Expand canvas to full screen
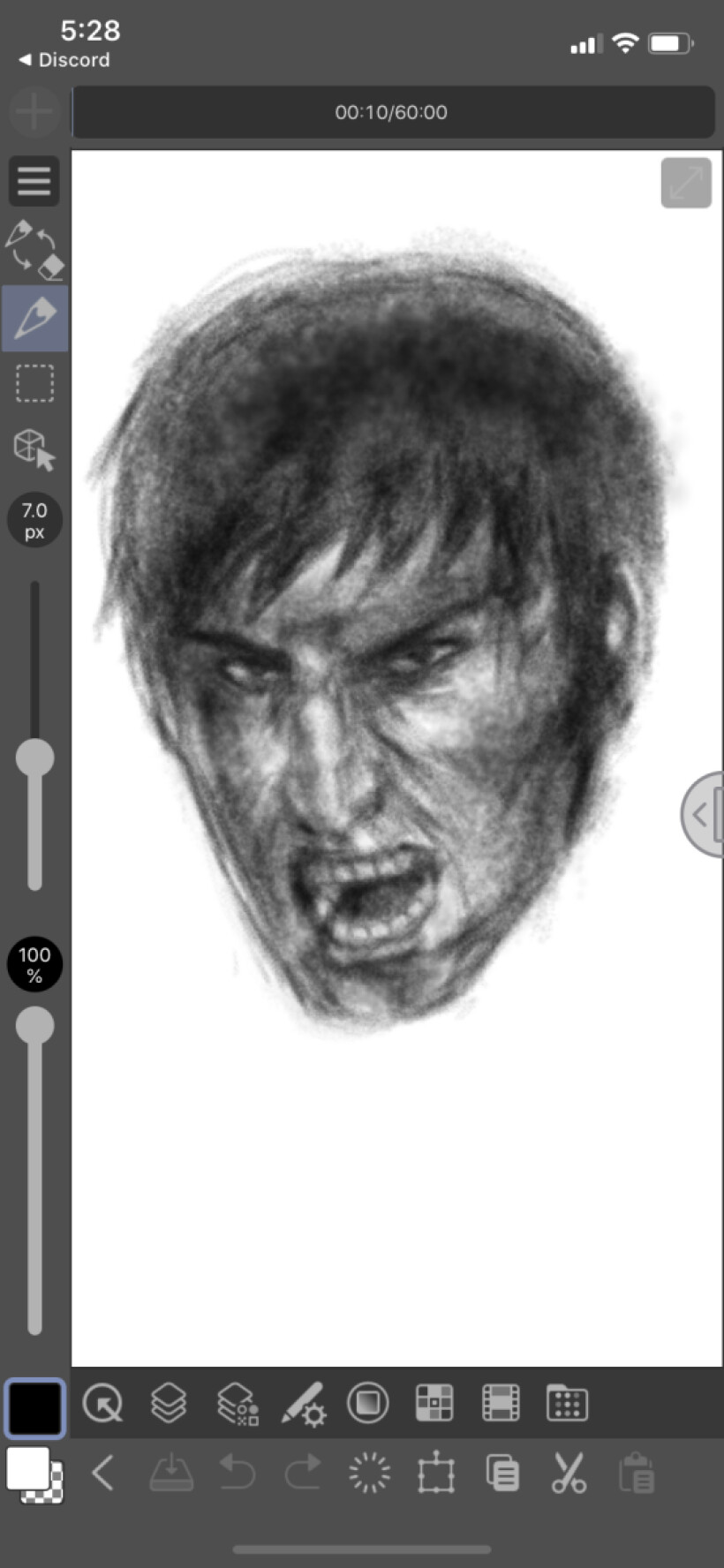 point(686,183)
